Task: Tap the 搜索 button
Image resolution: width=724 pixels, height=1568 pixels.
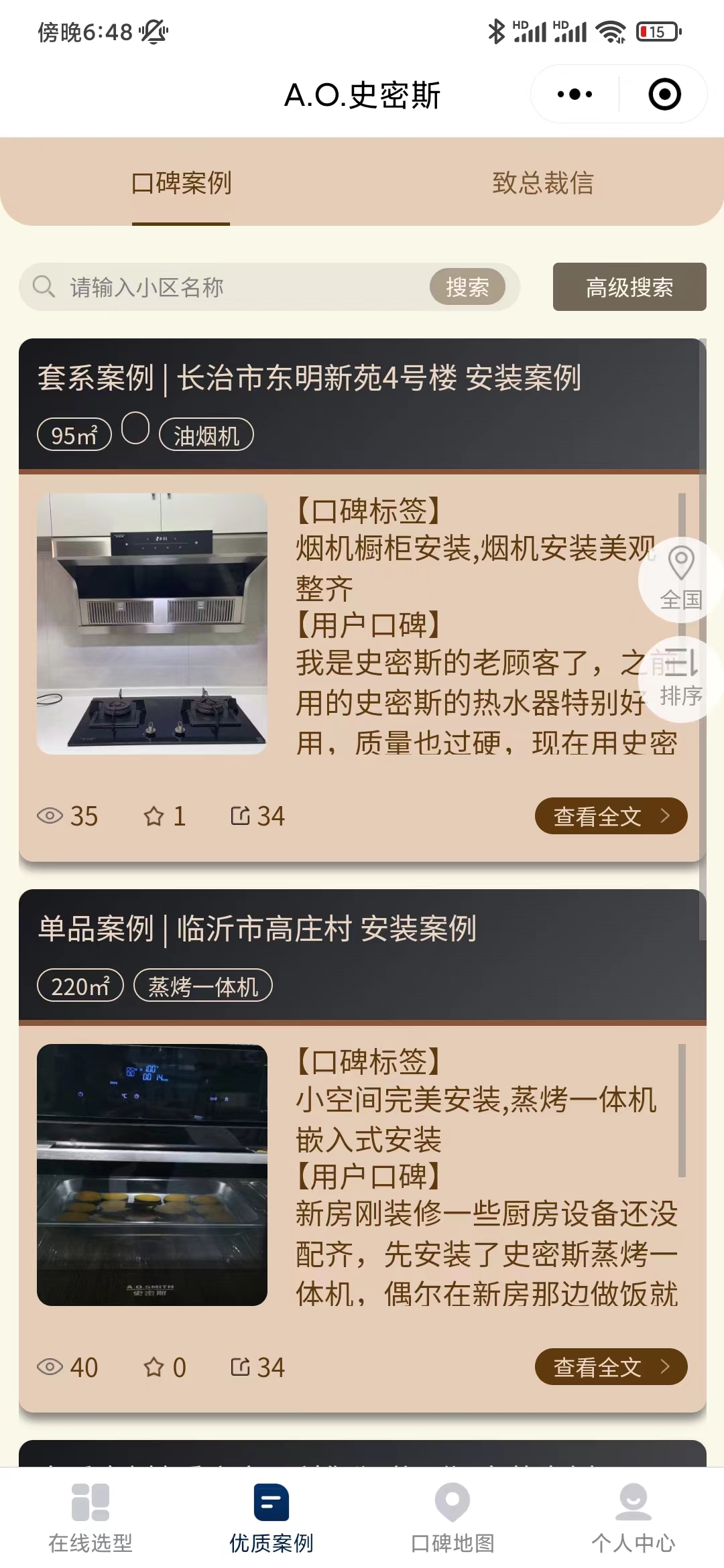Action: coord(467,287)
